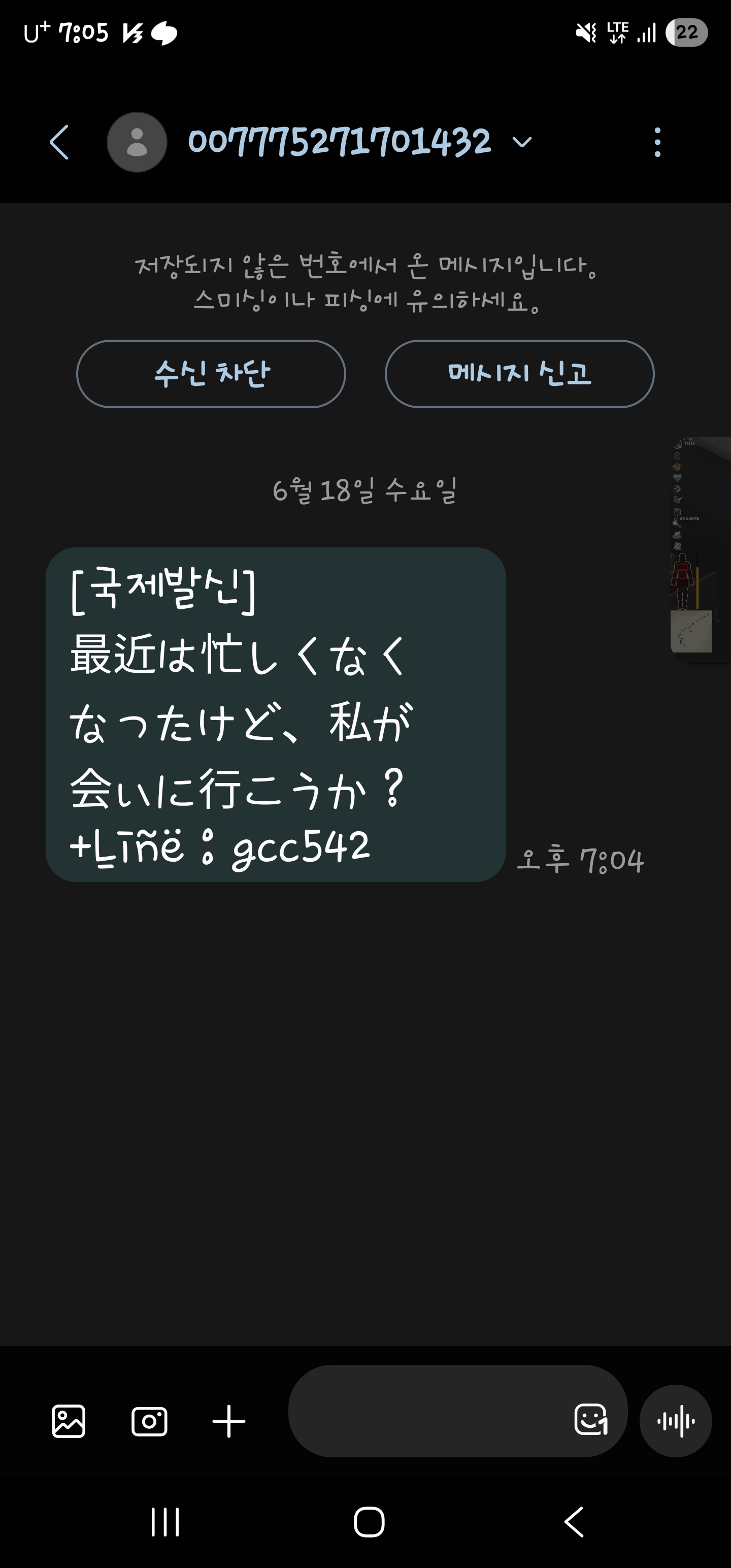The height and width of the screenshot is (1568, 731).
Task: Open the contact avatar for 007775271701432
Action: (137, 143)
